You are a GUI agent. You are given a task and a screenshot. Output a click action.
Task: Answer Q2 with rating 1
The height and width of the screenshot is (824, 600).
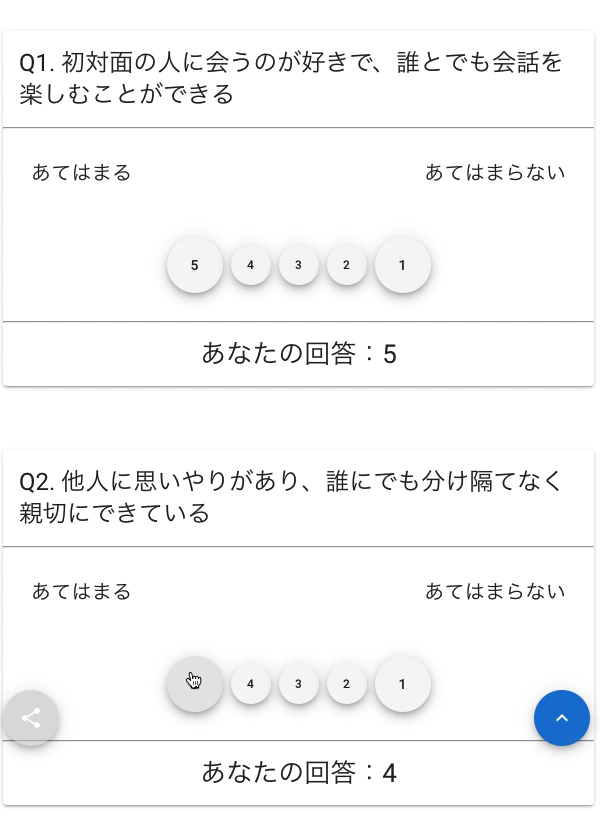(x=403, y=684)
